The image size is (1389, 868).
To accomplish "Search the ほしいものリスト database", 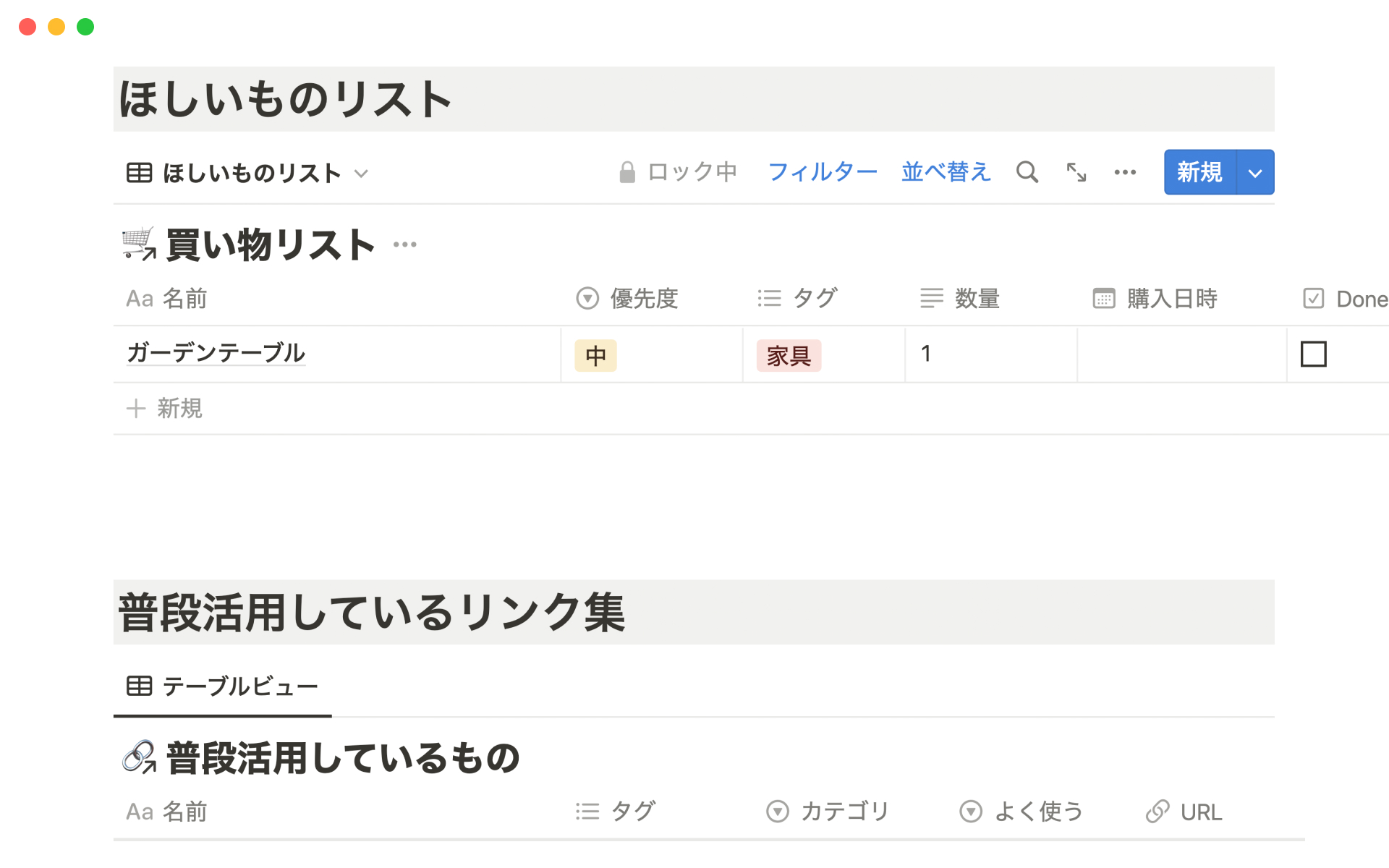I will coord(1027,172).
